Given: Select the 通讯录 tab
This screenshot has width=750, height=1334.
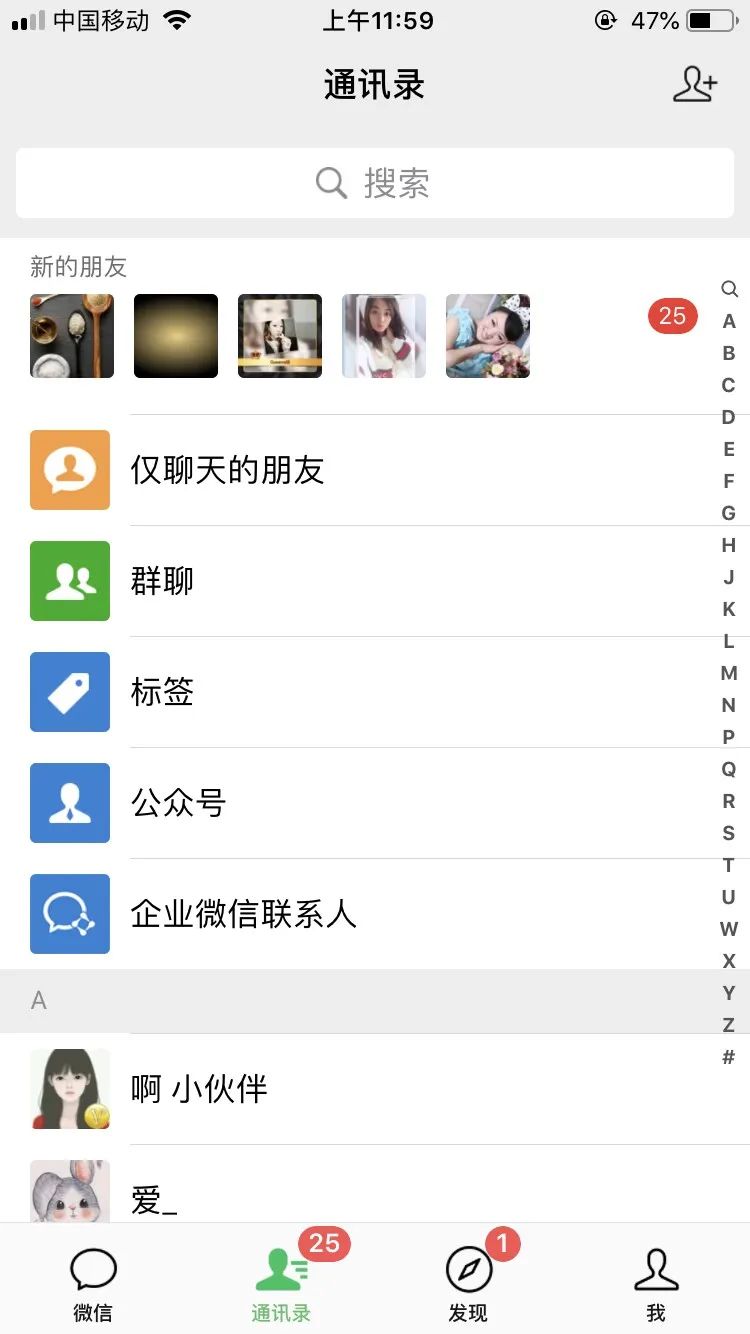Looking at the screenshot, I should pyautogui.click(x=281, y=1285).
